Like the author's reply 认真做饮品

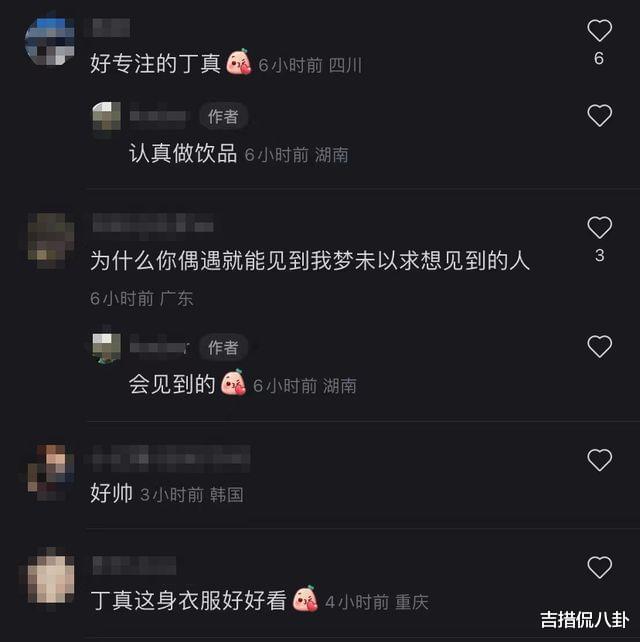[599, 116]
